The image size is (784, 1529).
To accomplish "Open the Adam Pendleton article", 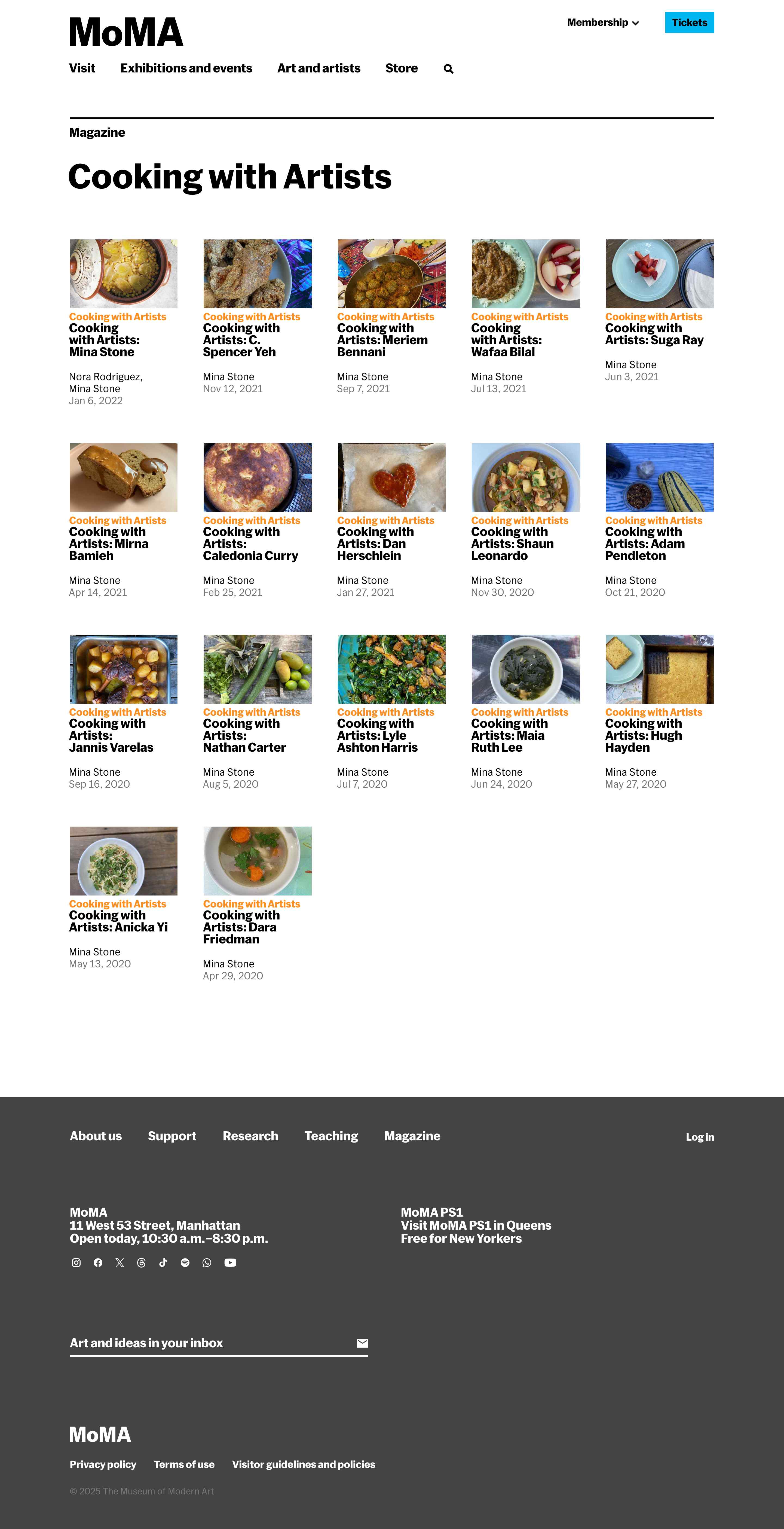I will point(645,544).
